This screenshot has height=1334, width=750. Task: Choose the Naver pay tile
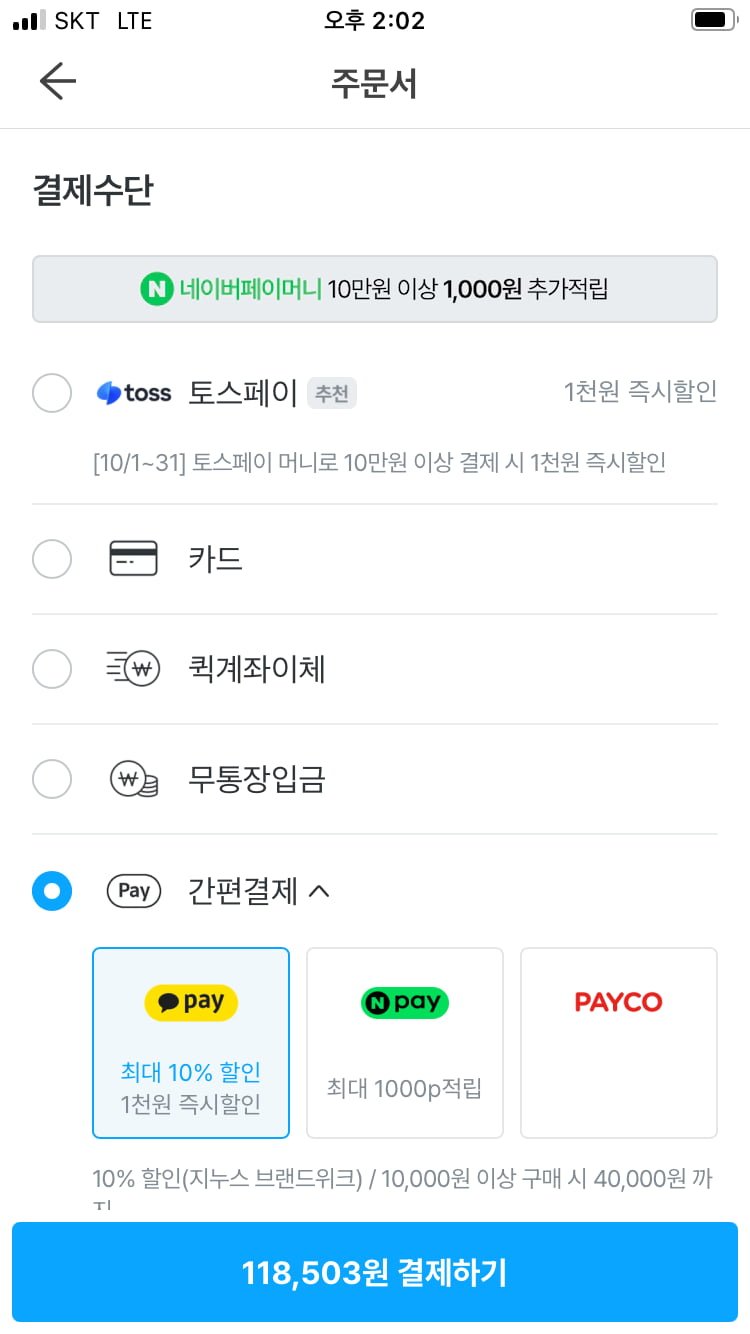pyautogui.click(x=404, y=1042)
